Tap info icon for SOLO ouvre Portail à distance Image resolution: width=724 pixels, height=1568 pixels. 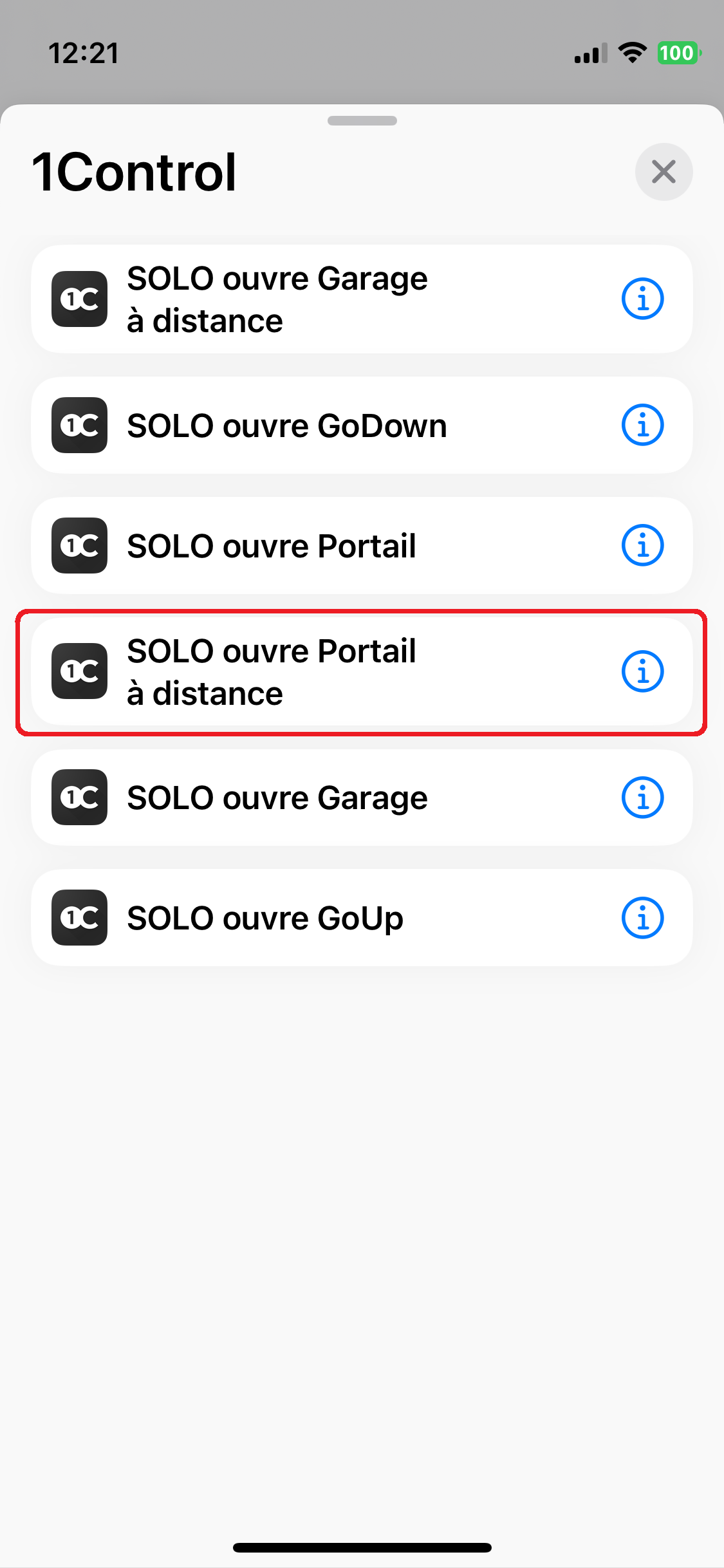pyautogui.click(x=642, y=672)
